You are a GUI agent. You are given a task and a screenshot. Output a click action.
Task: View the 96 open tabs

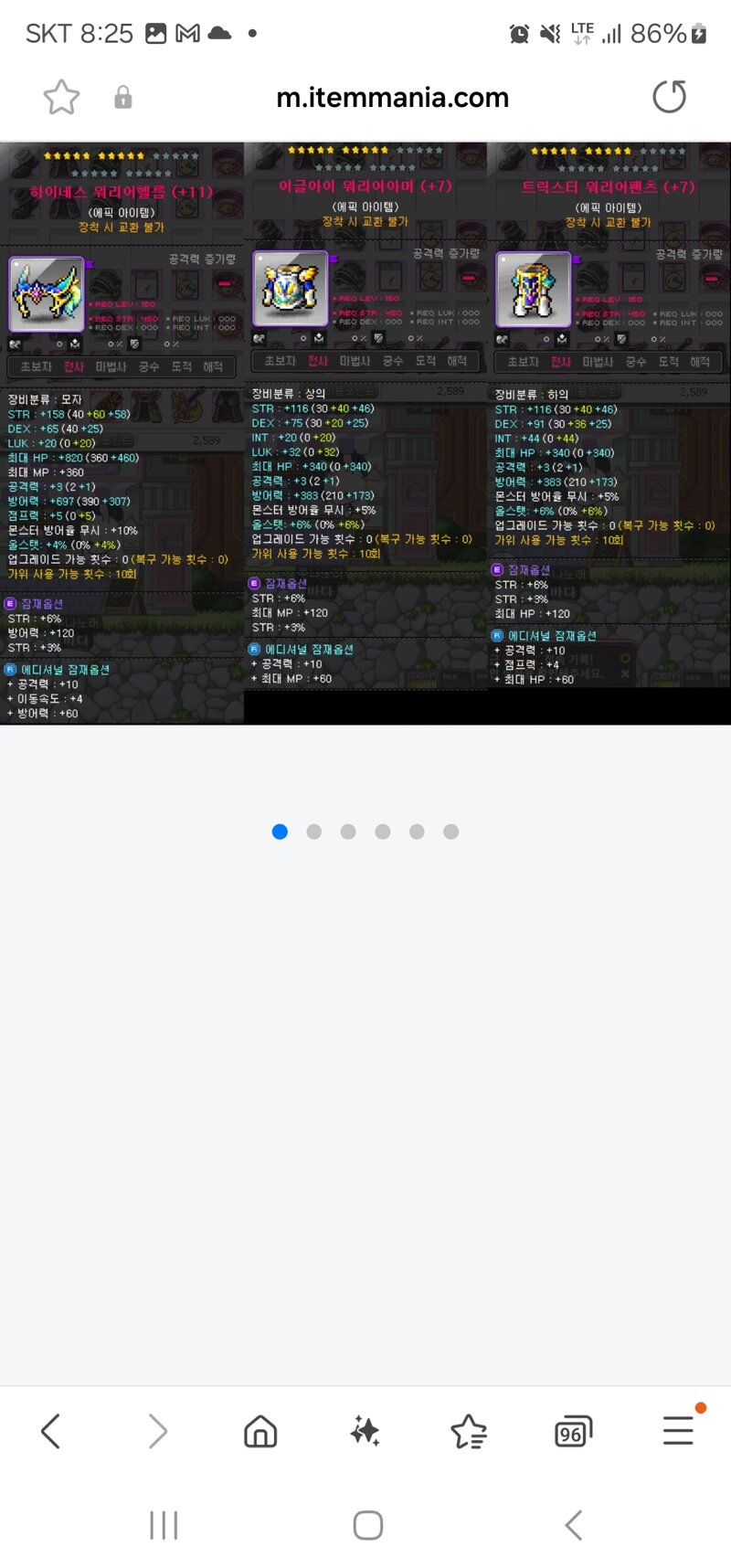[x=573, y=1431]
